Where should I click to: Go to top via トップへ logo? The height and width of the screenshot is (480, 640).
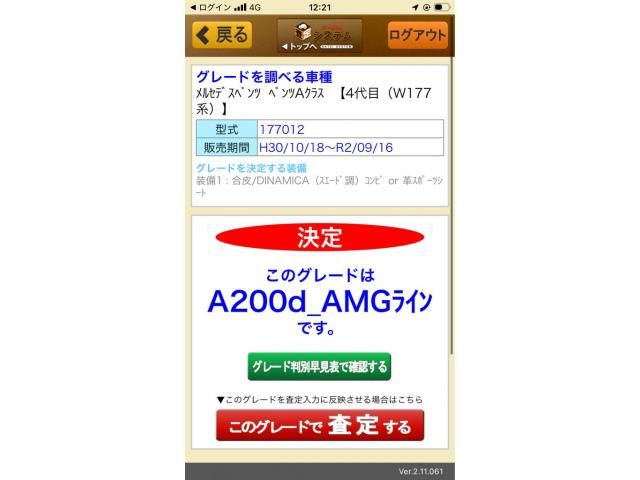(320, 36)
